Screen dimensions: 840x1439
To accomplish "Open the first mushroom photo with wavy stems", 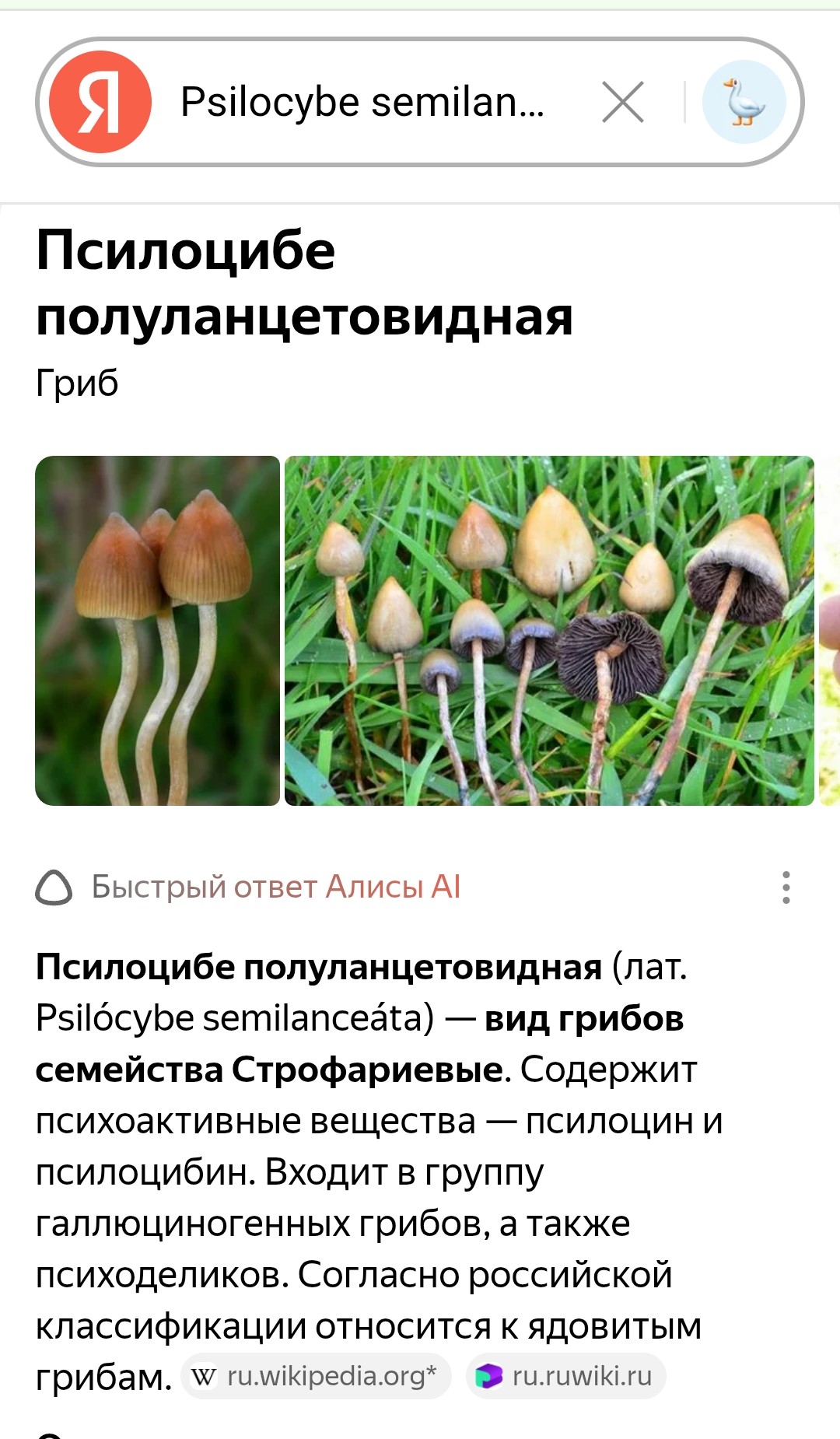I will 158,631.
